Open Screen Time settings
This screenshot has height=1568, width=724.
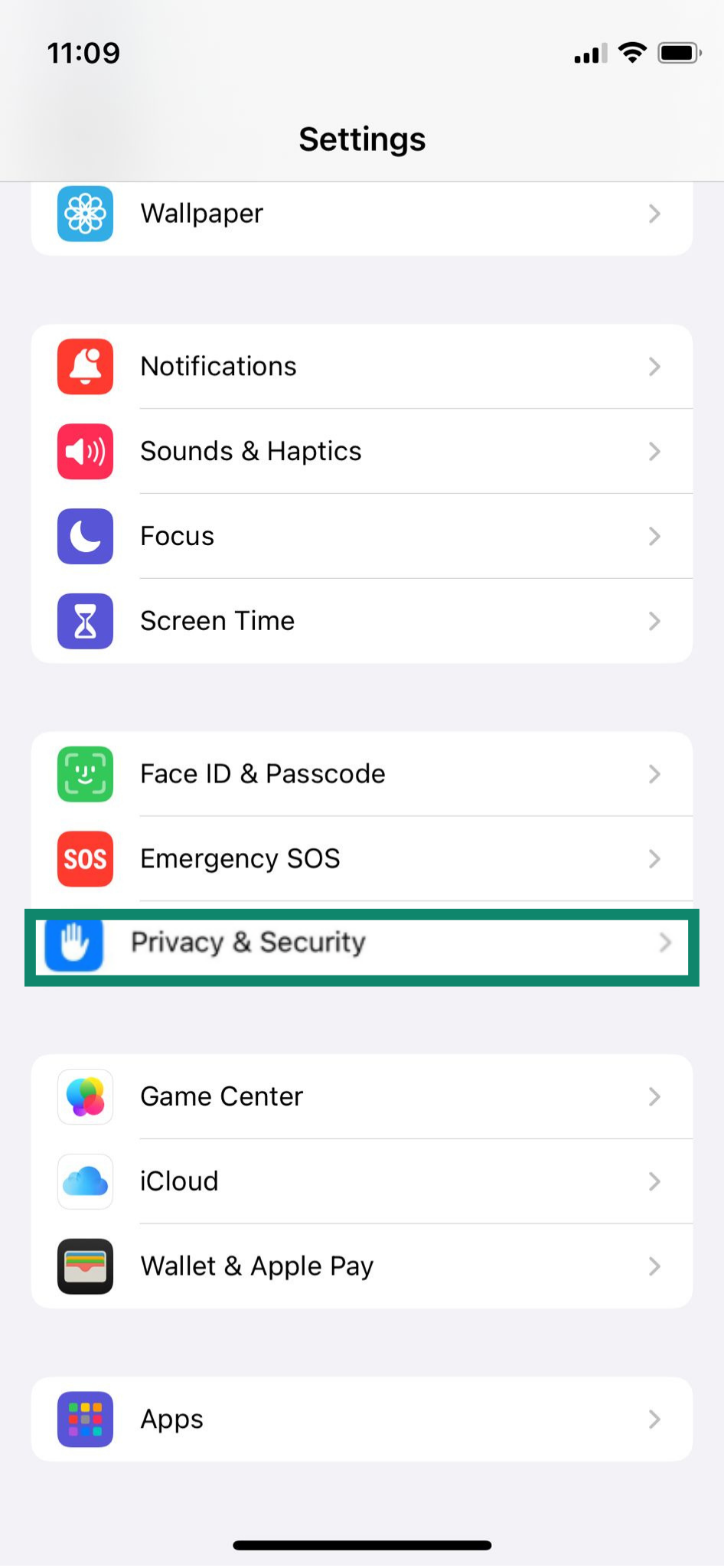362,622
